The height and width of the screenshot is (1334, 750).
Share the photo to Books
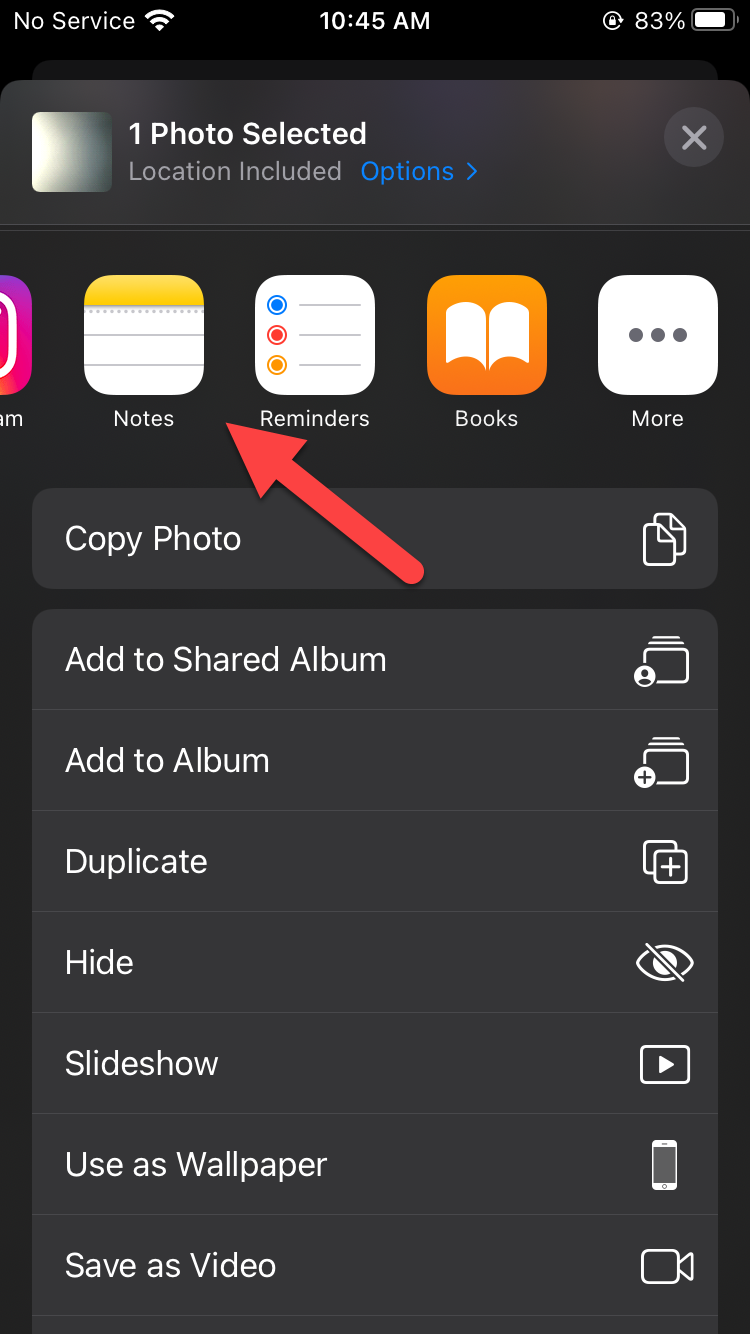[x=487, y=335]
